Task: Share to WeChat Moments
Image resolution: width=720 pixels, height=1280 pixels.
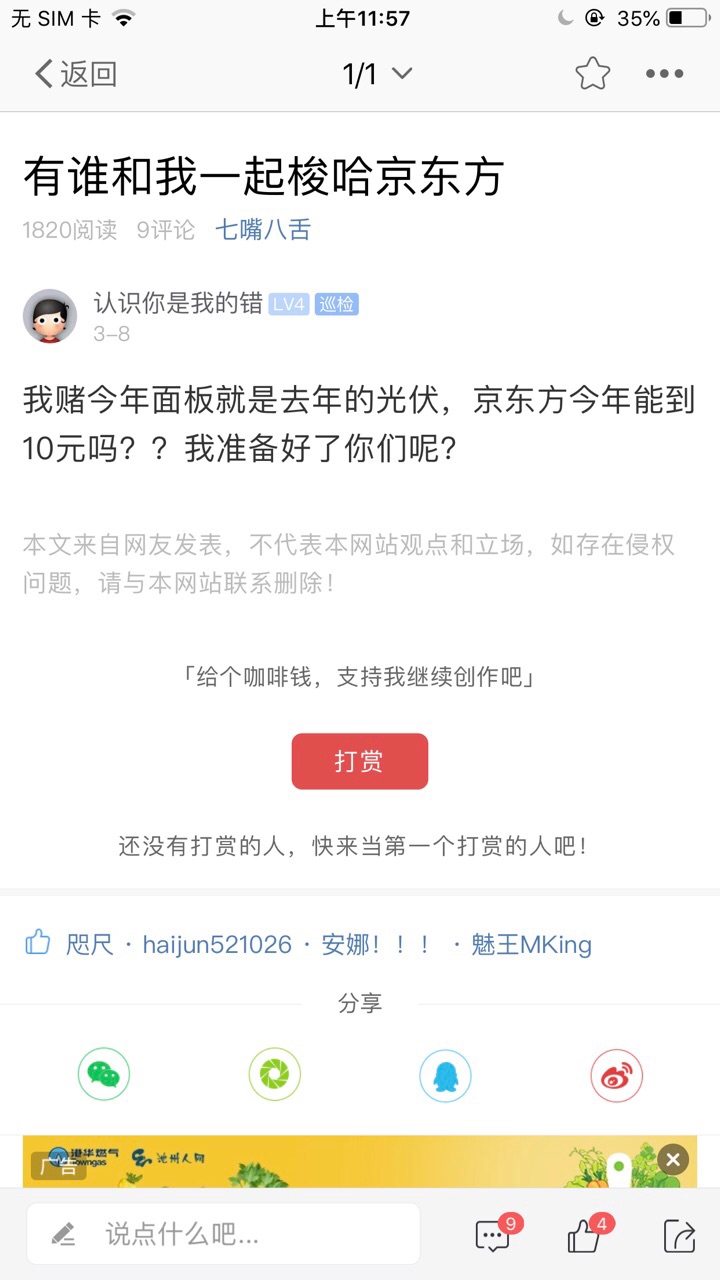Action: pyautogui.click(x=274, y=1076)
